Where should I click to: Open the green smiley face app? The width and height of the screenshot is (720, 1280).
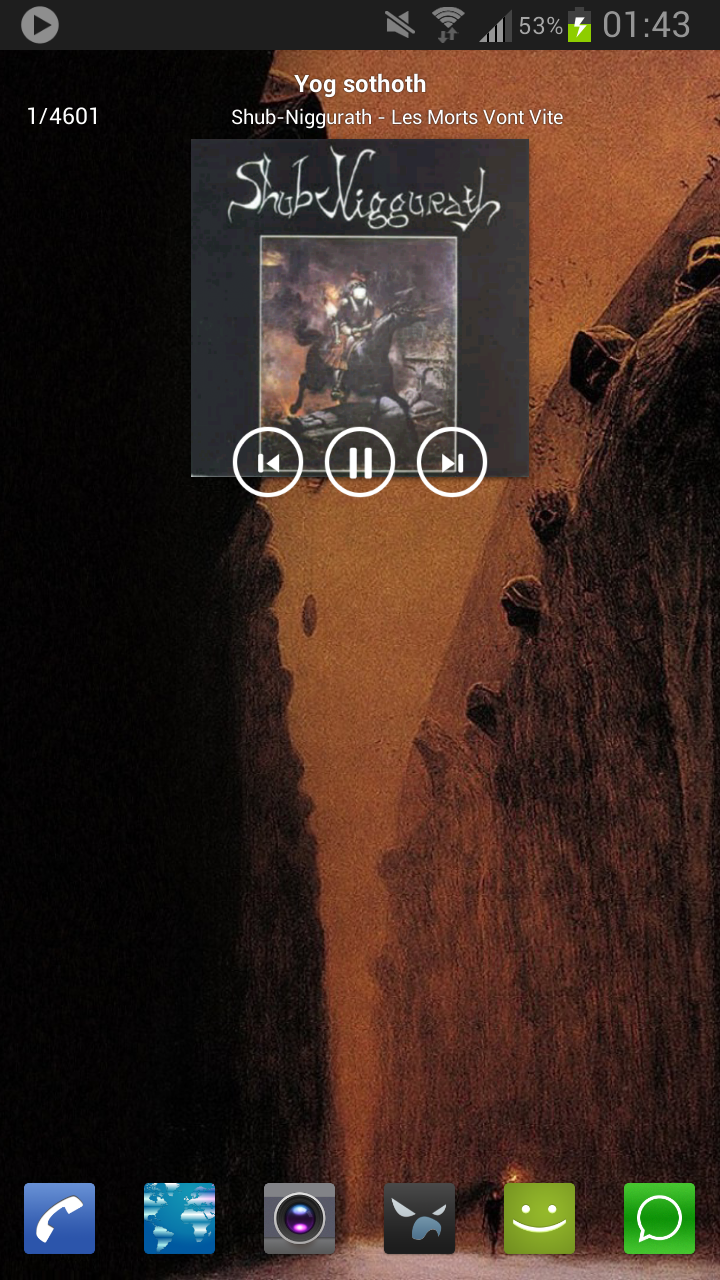click(x=540, y=1218)
